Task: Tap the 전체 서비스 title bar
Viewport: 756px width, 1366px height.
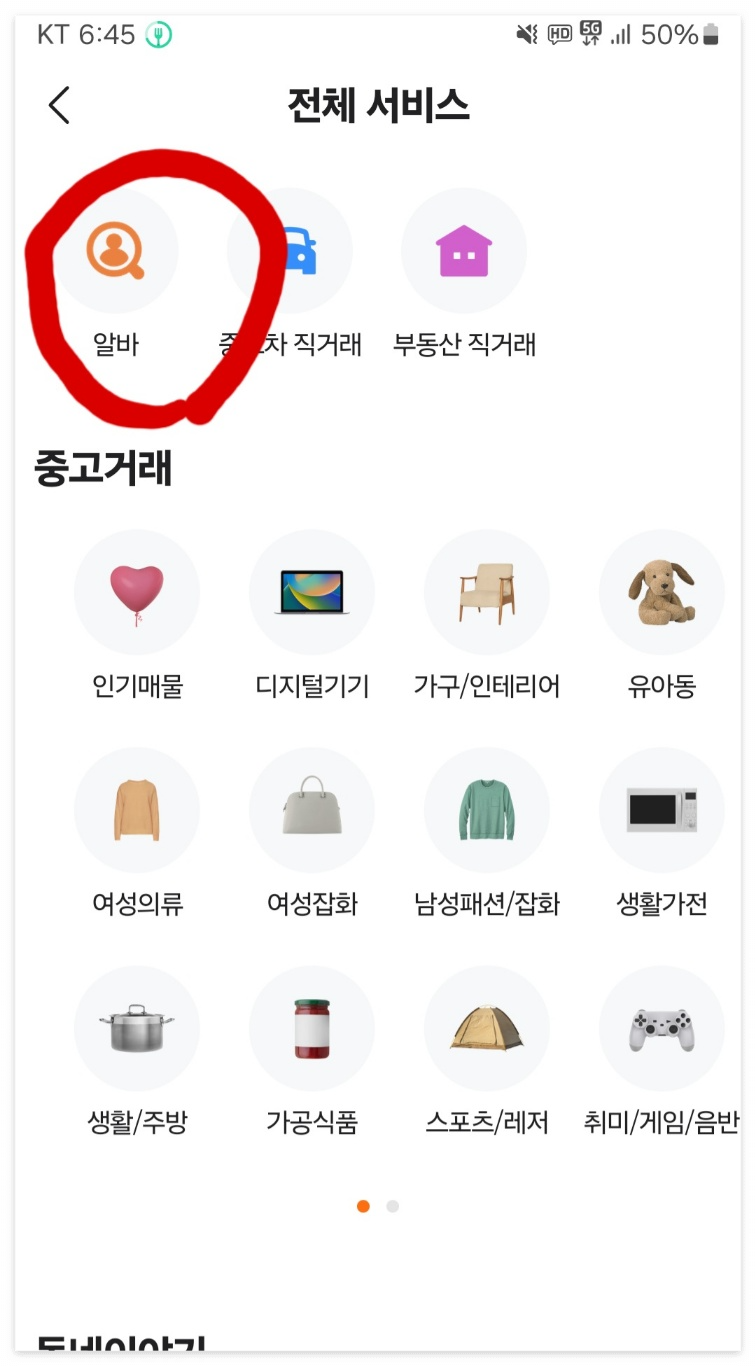Action: pyautogui.click(x=378, y=105)
